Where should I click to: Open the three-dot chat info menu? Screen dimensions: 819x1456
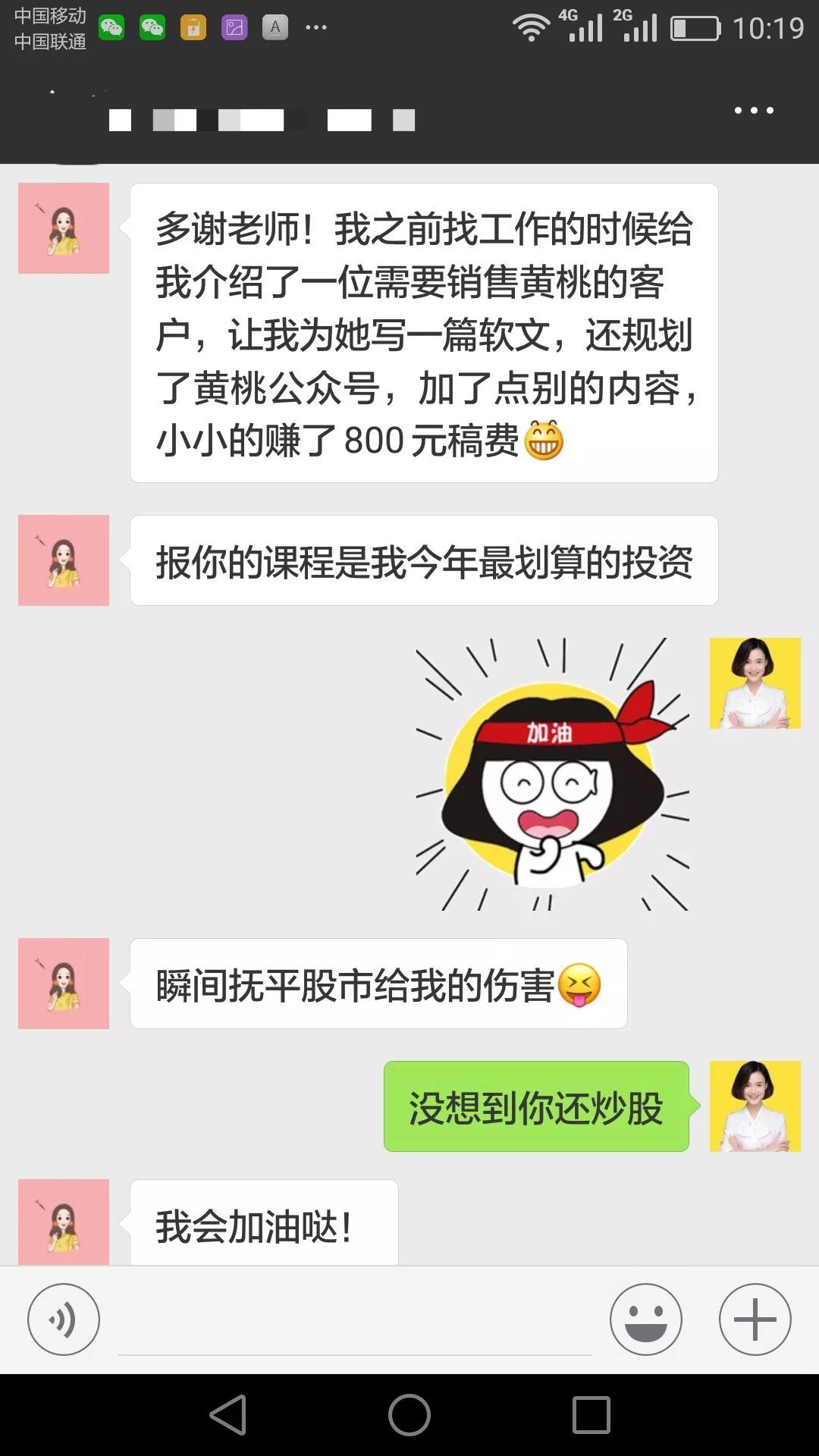point(754,111)
